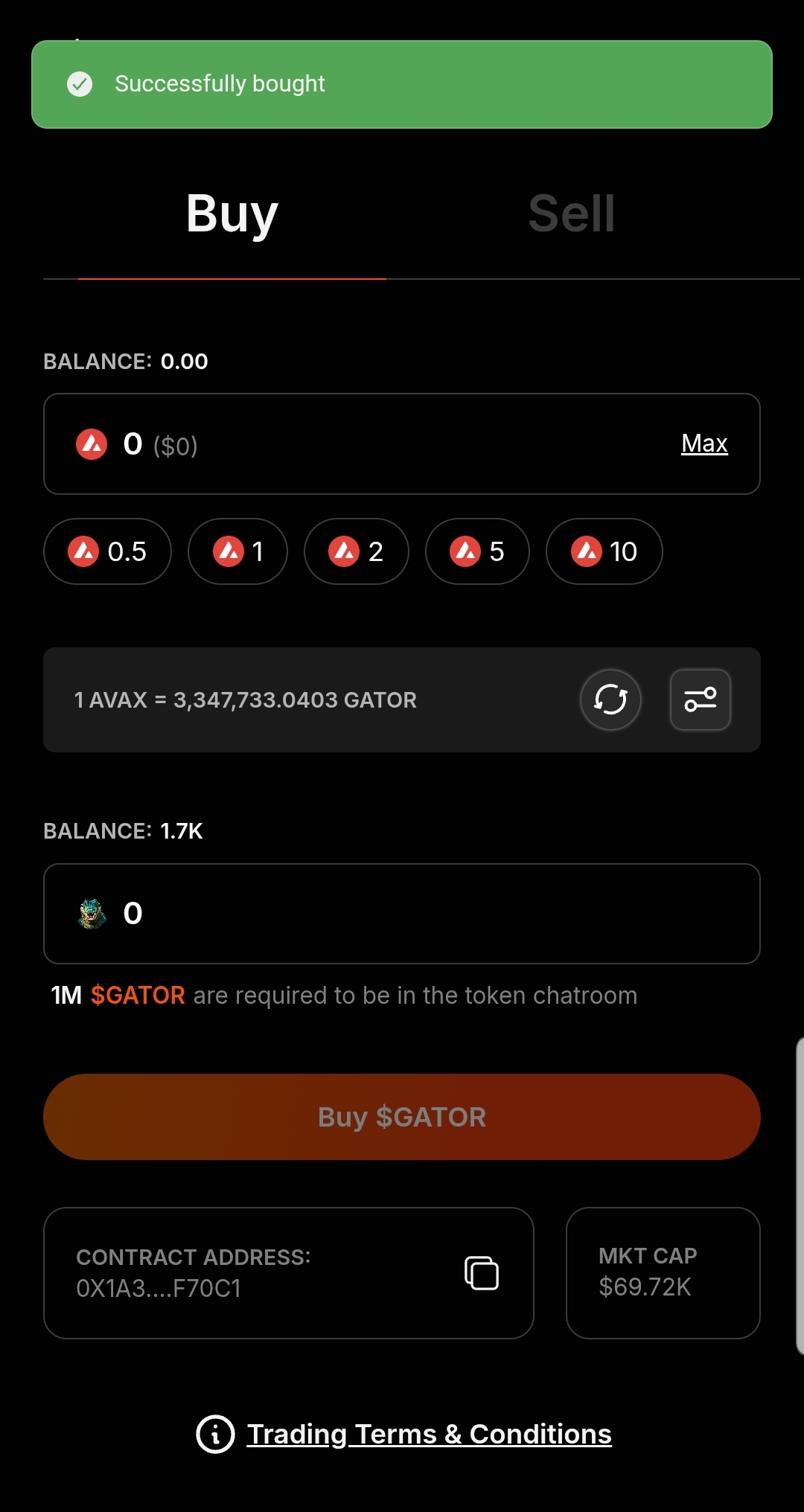Switch to the Sell tab
This screenshot has height=1512, width=804.
(x=571, y=214)
